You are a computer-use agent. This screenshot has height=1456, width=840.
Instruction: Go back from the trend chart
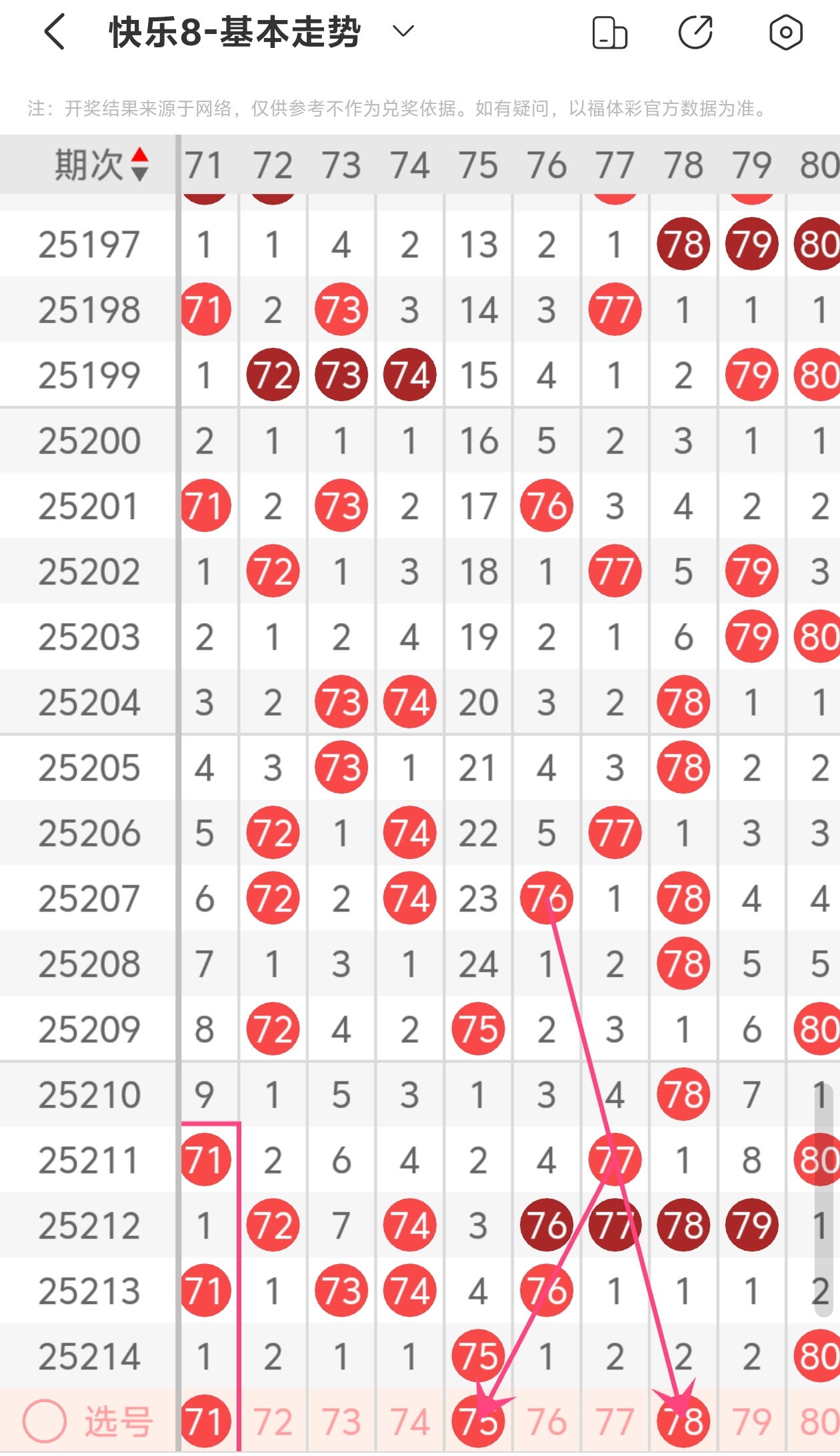(x=55, y=32)
